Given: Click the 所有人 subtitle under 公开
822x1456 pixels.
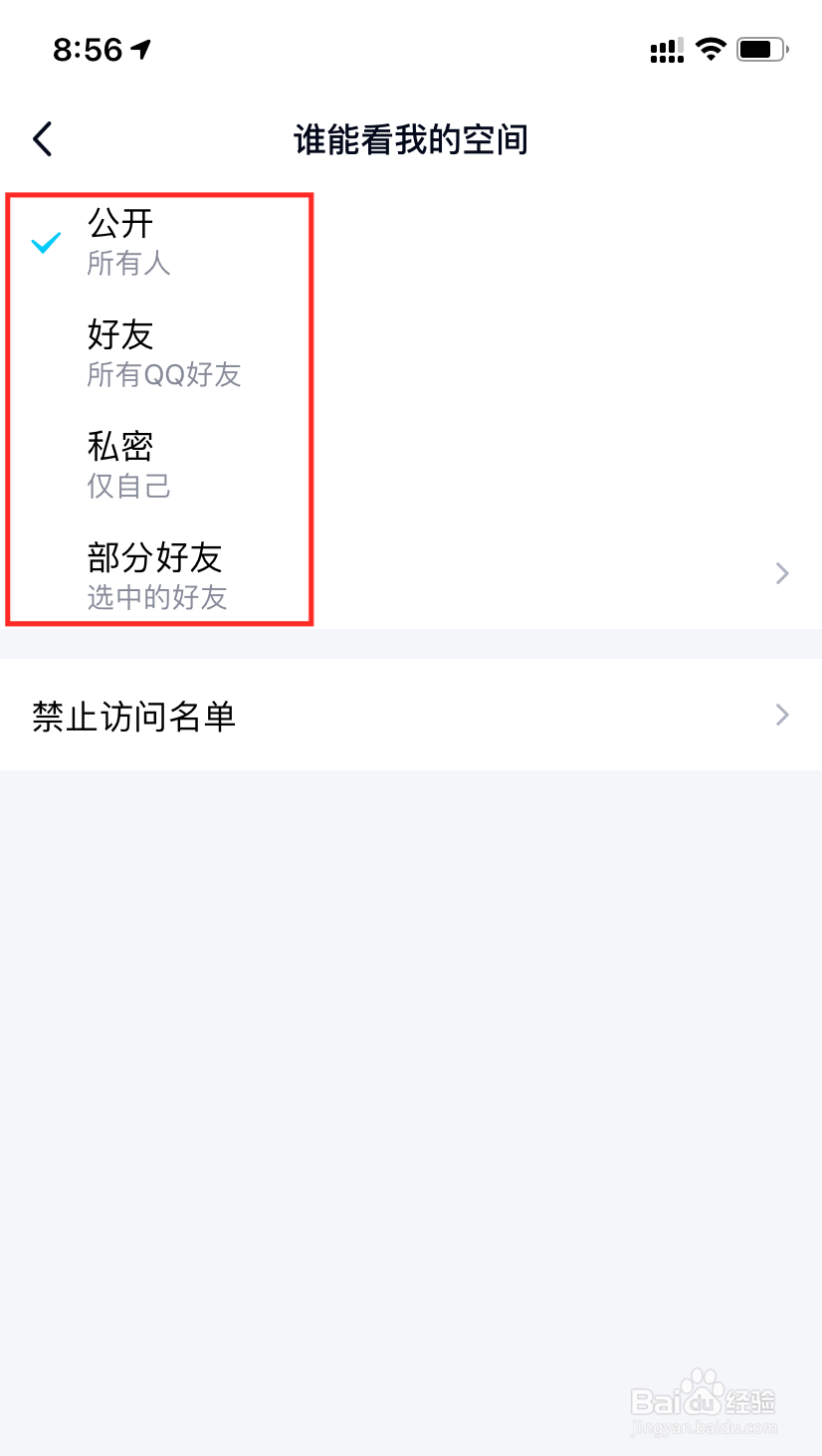Looking at the screenshot, I should (x=128, y=264).
